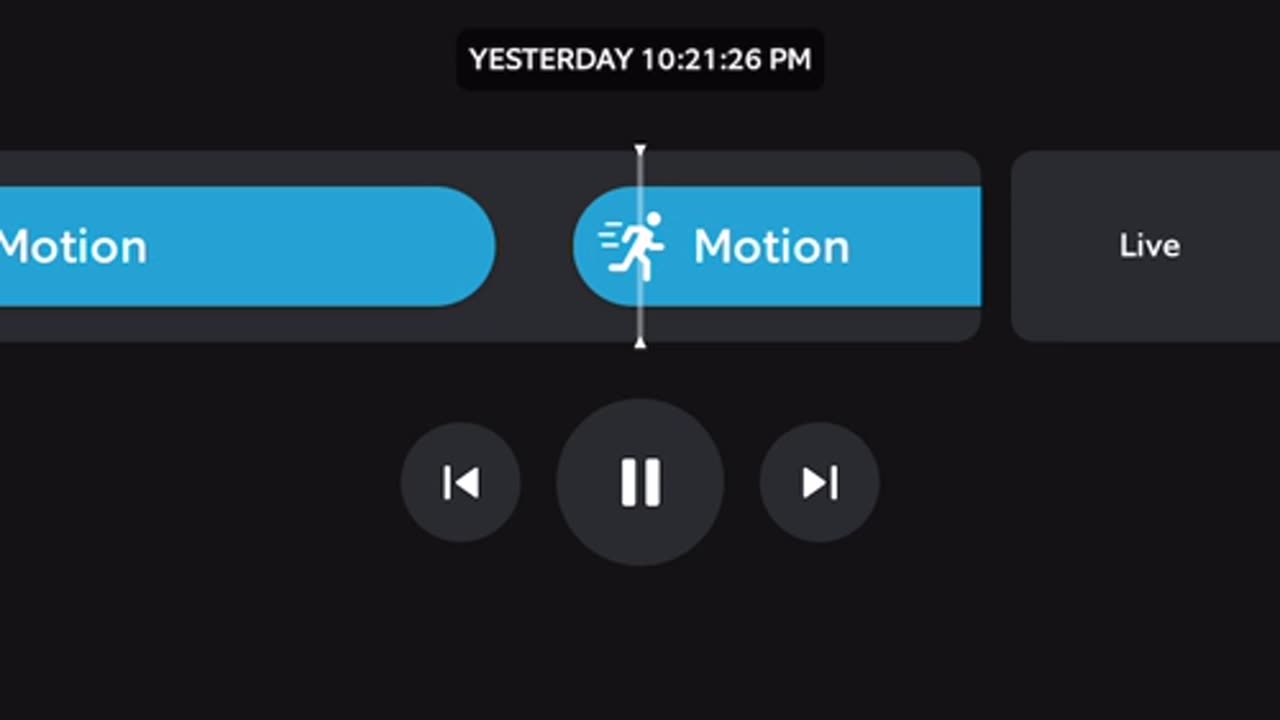Image resolution: width=1280 pixels, height=720 pixels.
Task: Skip to the previous event
Action: [461, 483]
